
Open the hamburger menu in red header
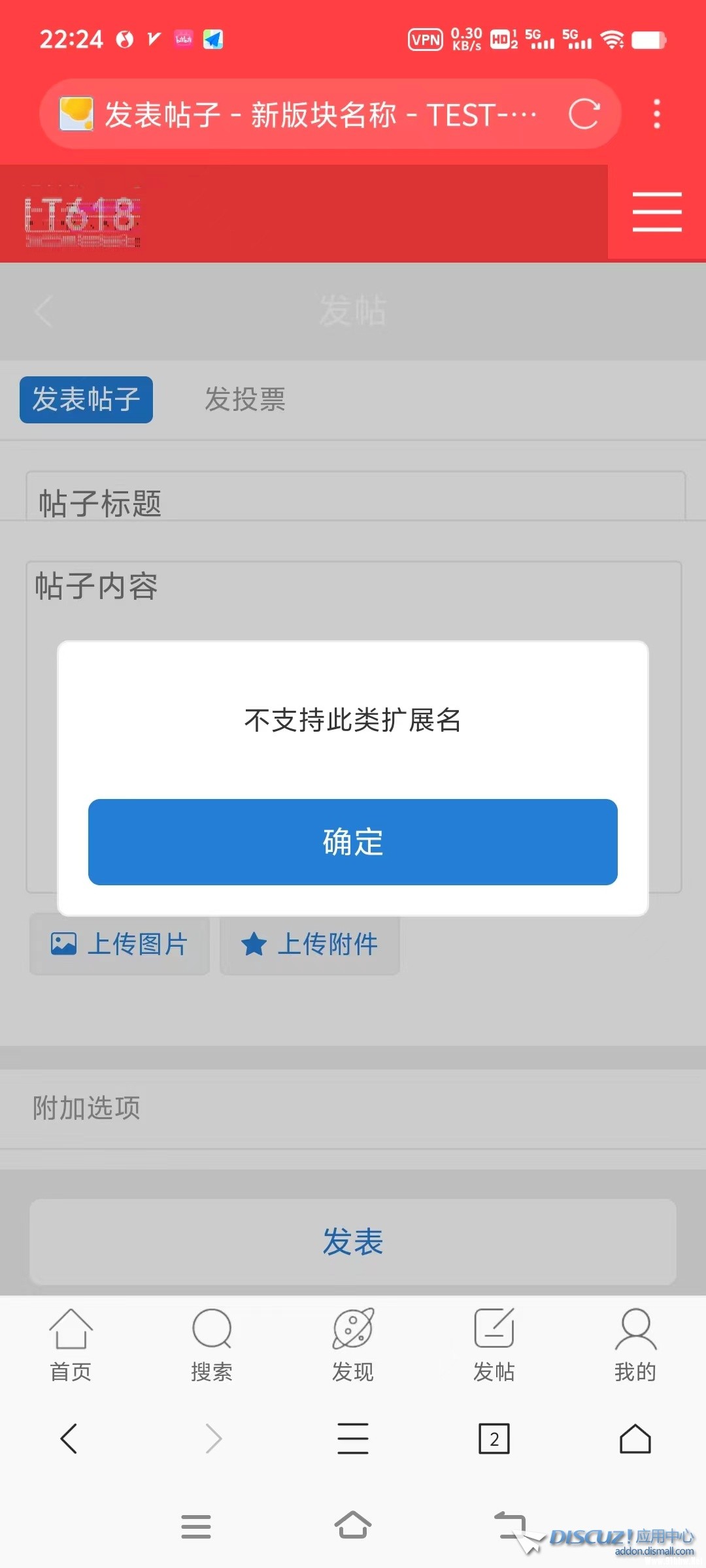[657, 212]
